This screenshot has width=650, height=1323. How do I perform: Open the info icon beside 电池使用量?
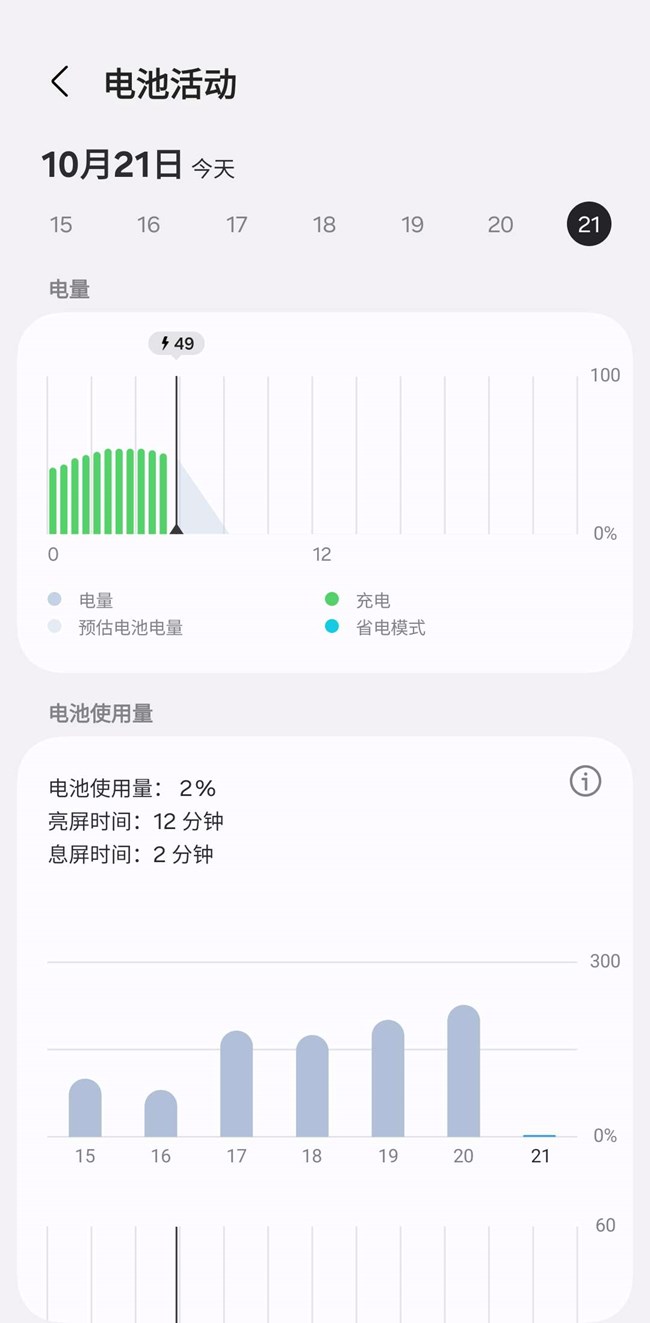585,781
